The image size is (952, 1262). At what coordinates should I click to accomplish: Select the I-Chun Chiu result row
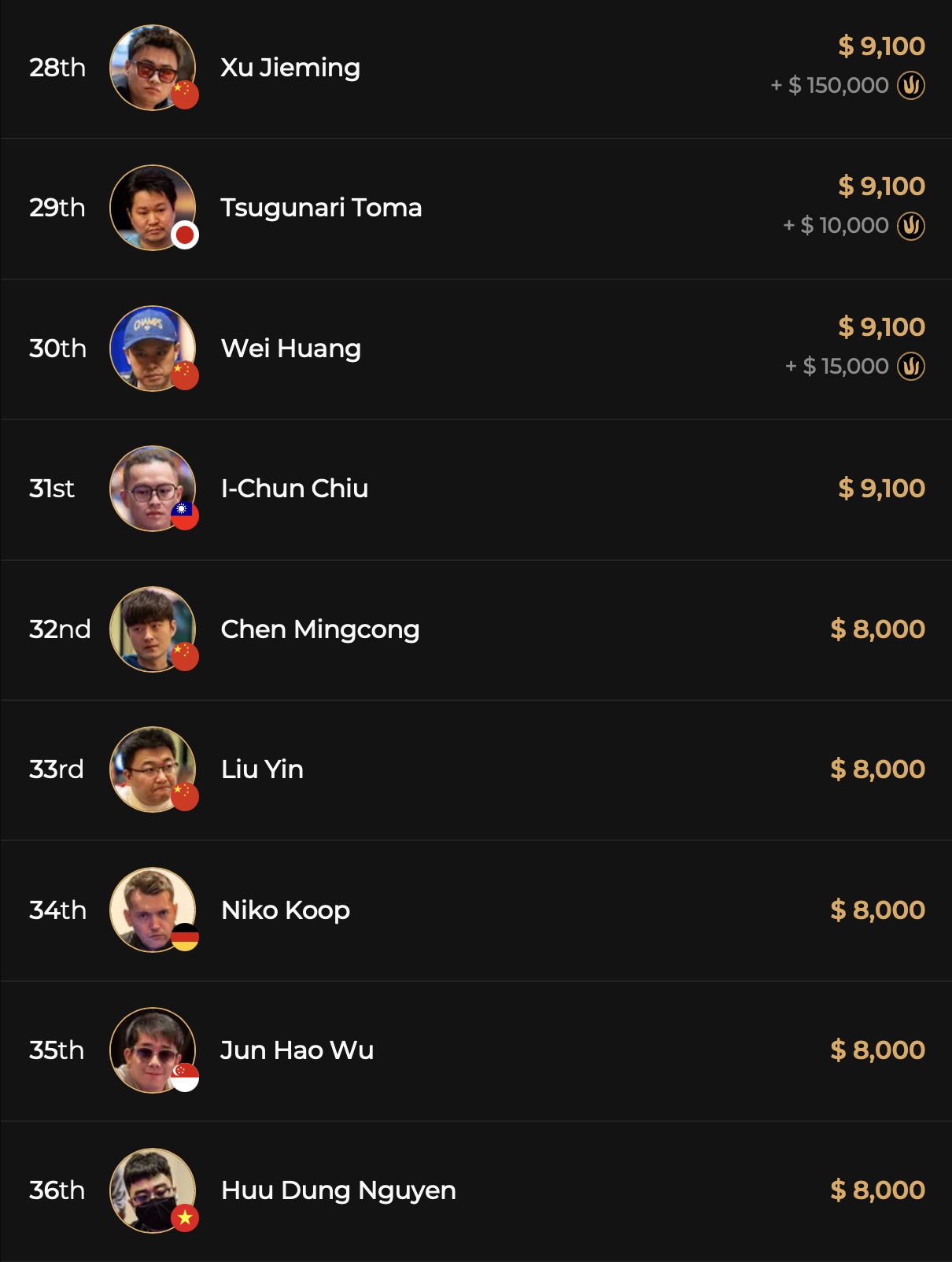[293, 489]
